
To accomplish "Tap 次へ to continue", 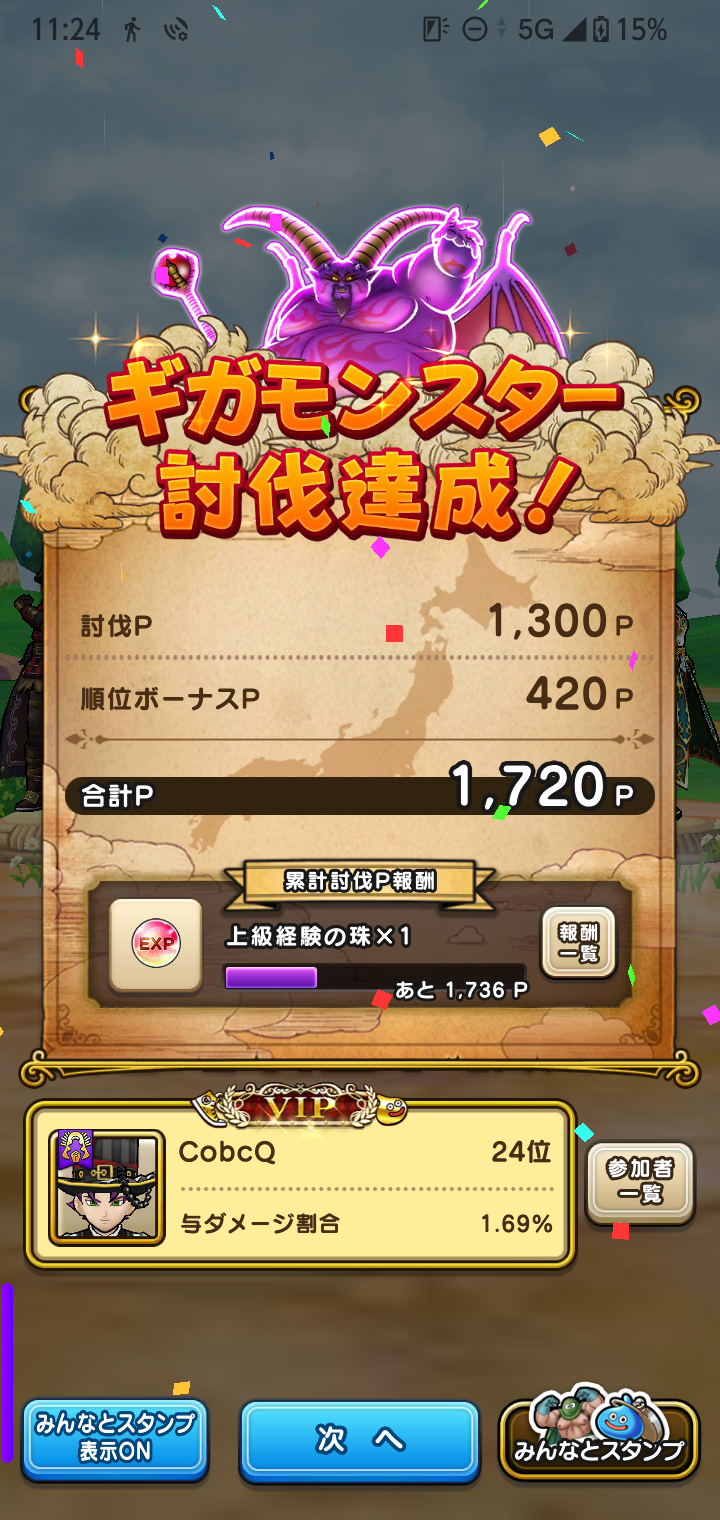I will 360,1440.
